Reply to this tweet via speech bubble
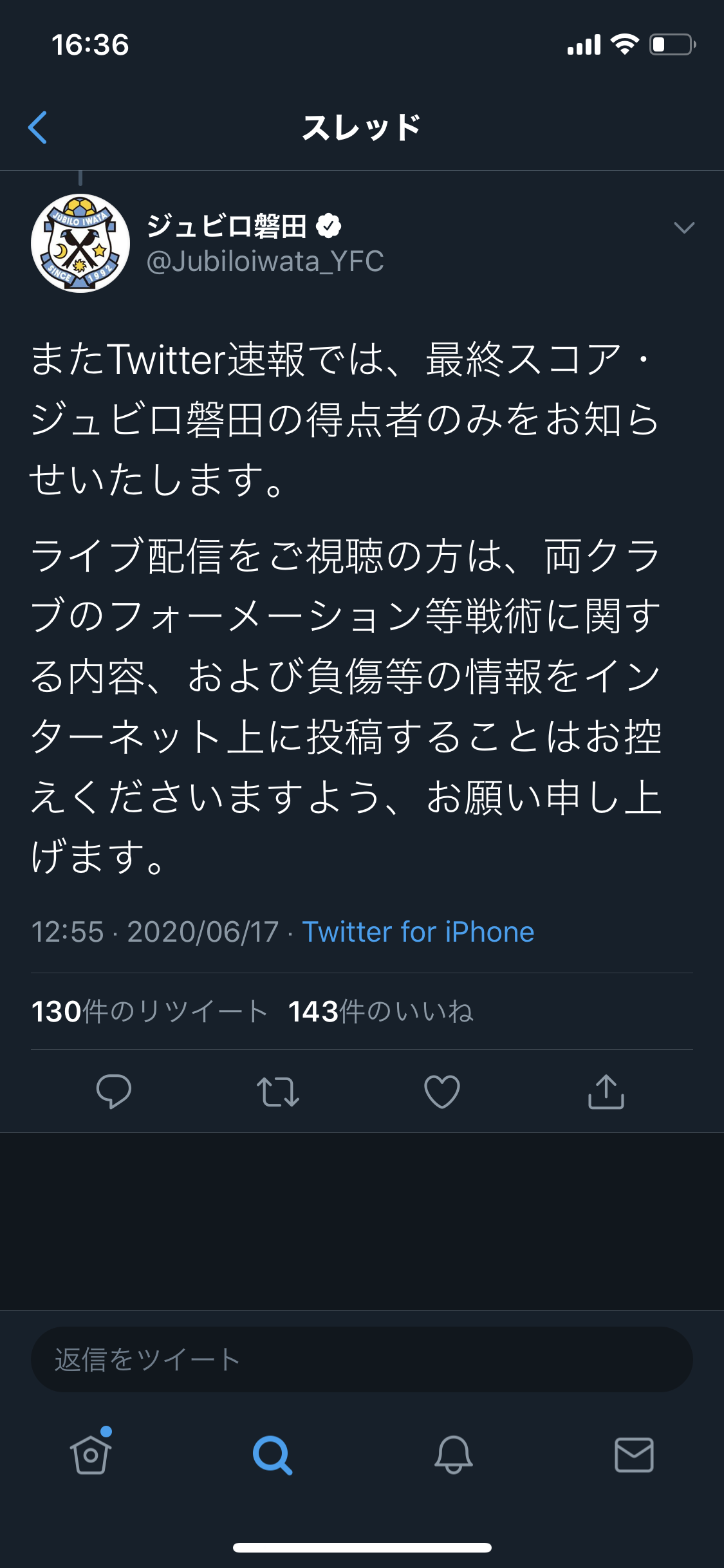Screen dimensions: 724x1568 [114, 1092]
